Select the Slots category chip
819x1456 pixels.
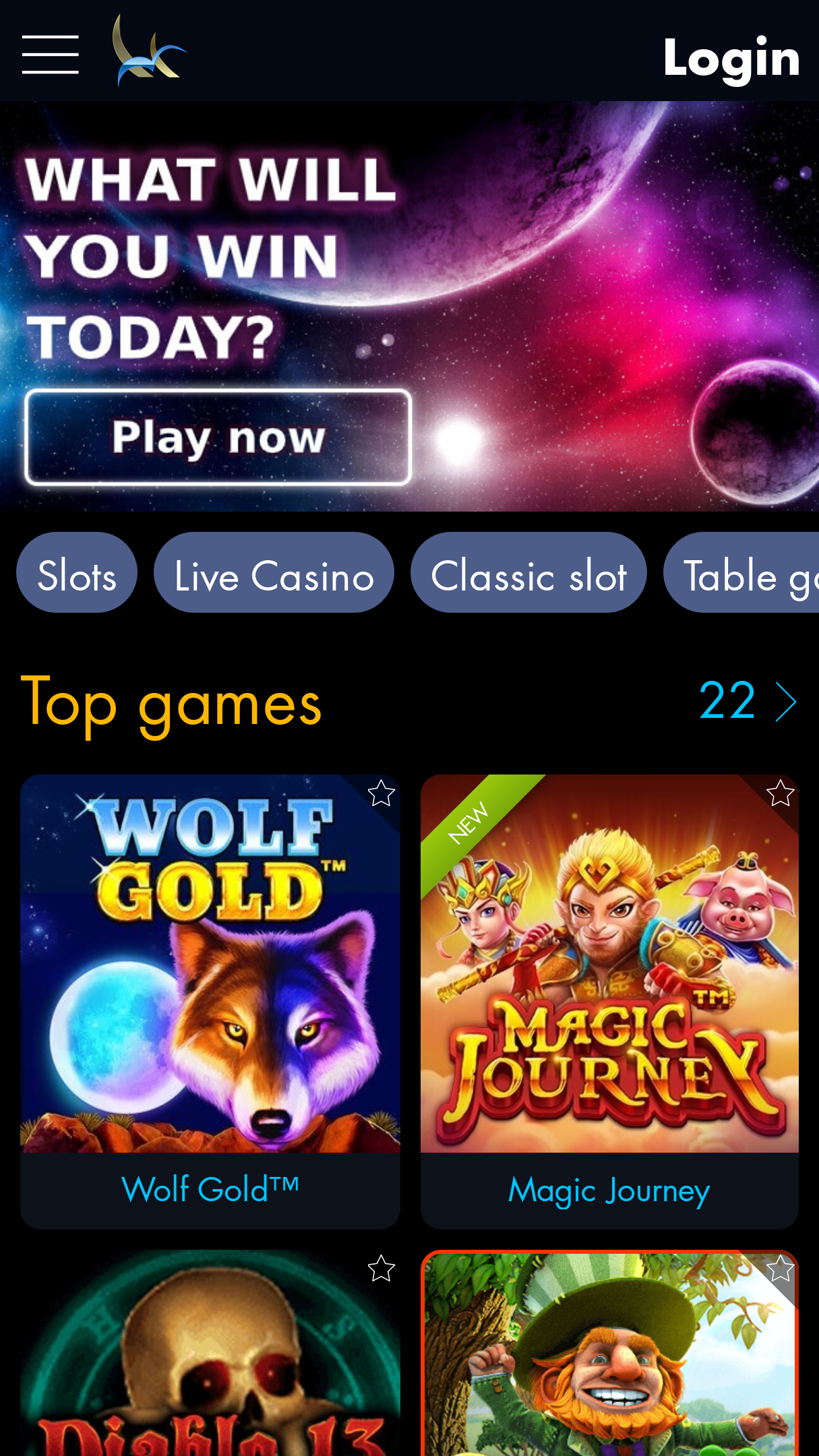pos(77,572)
